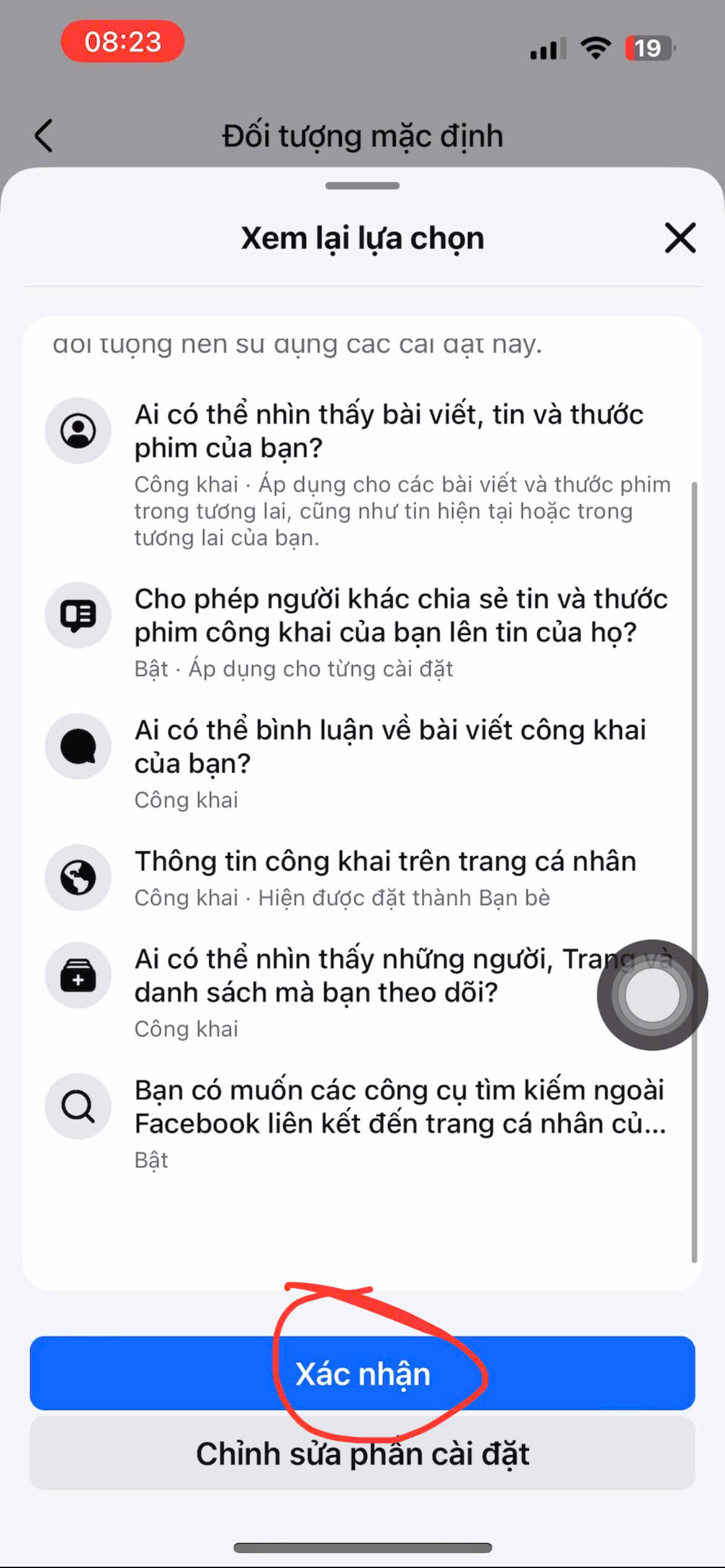
Task: Confirm with the Xác nhận button
Action: pyautogui.click(x=362, y=1374)
